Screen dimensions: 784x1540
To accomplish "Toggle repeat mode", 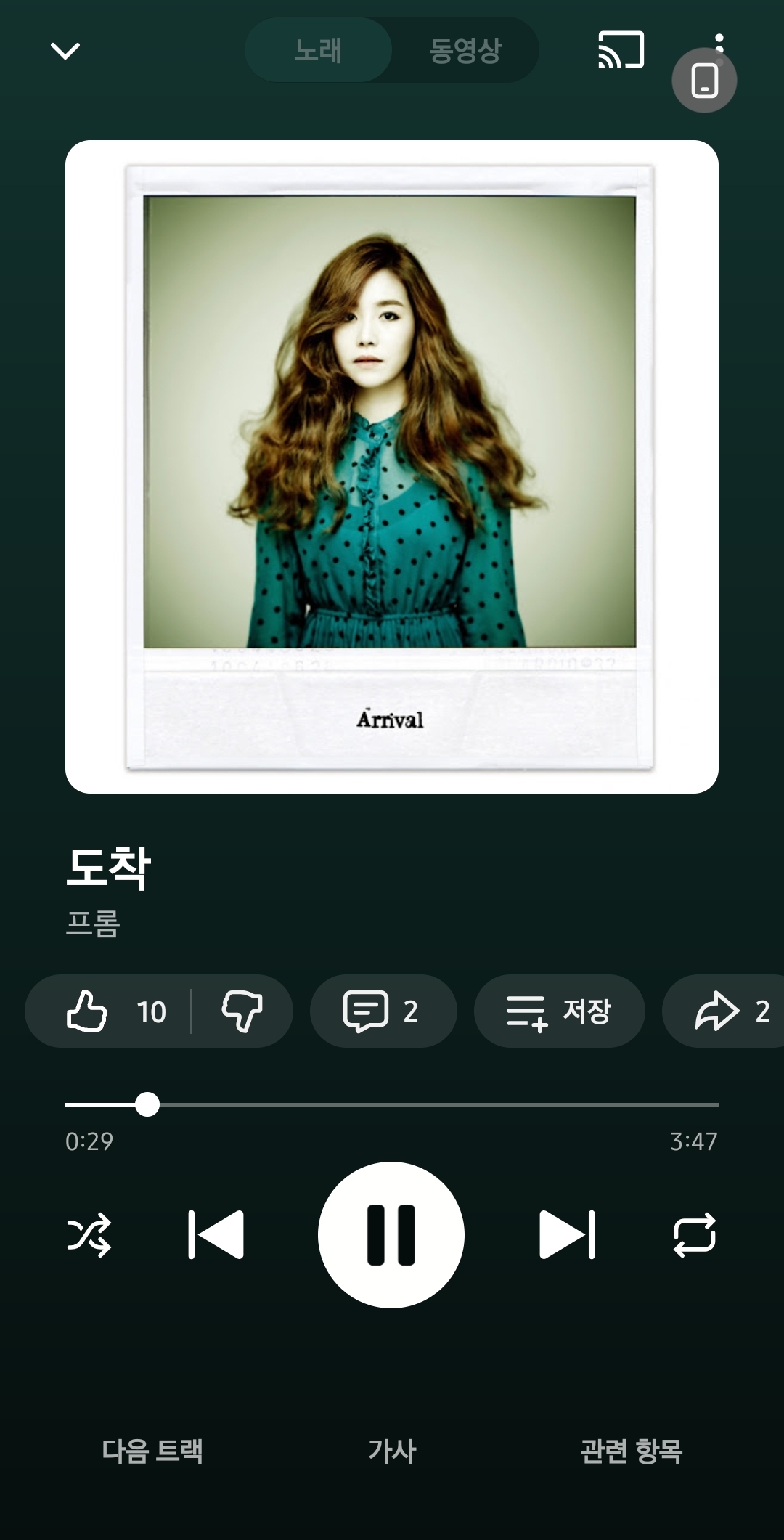I will tap(695, 1234).
